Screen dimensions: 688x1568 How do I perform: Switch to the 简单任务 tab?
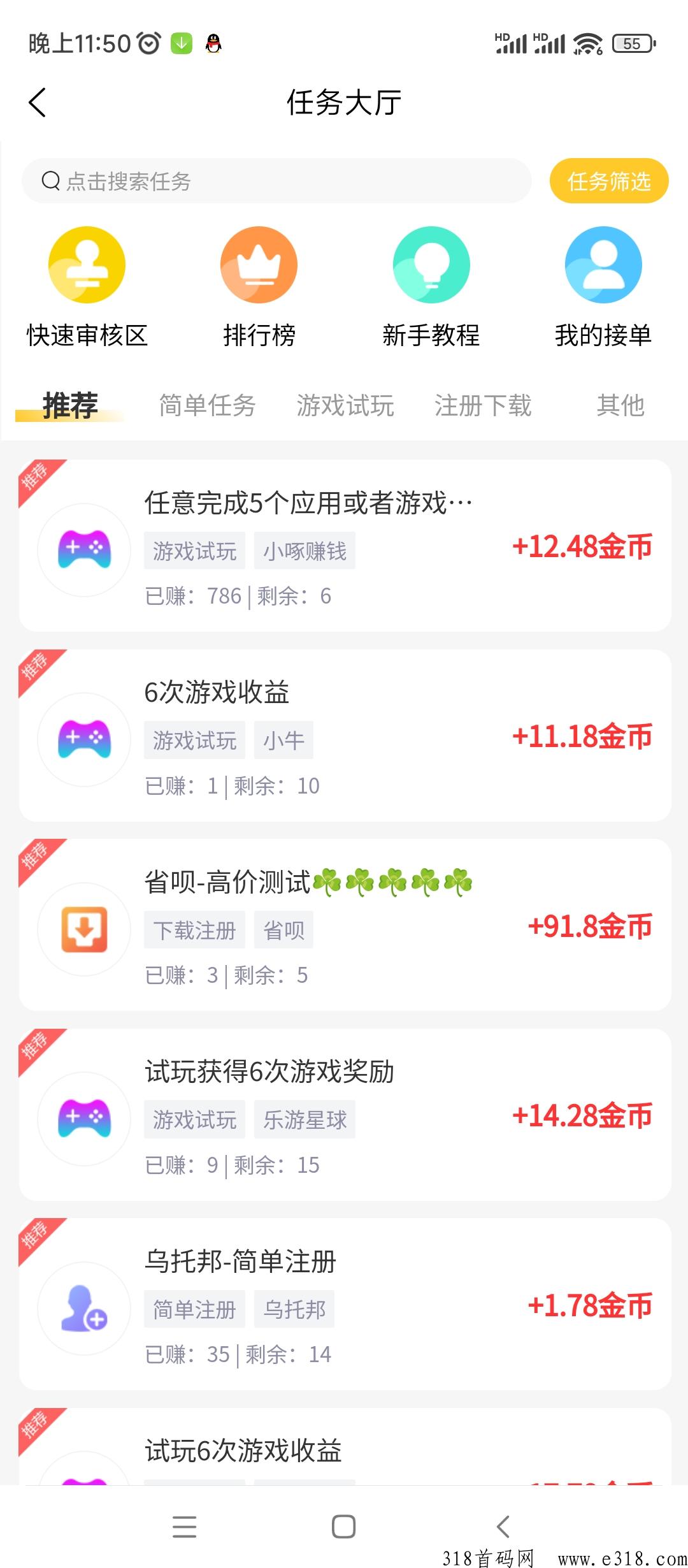(x=208, y=405)
